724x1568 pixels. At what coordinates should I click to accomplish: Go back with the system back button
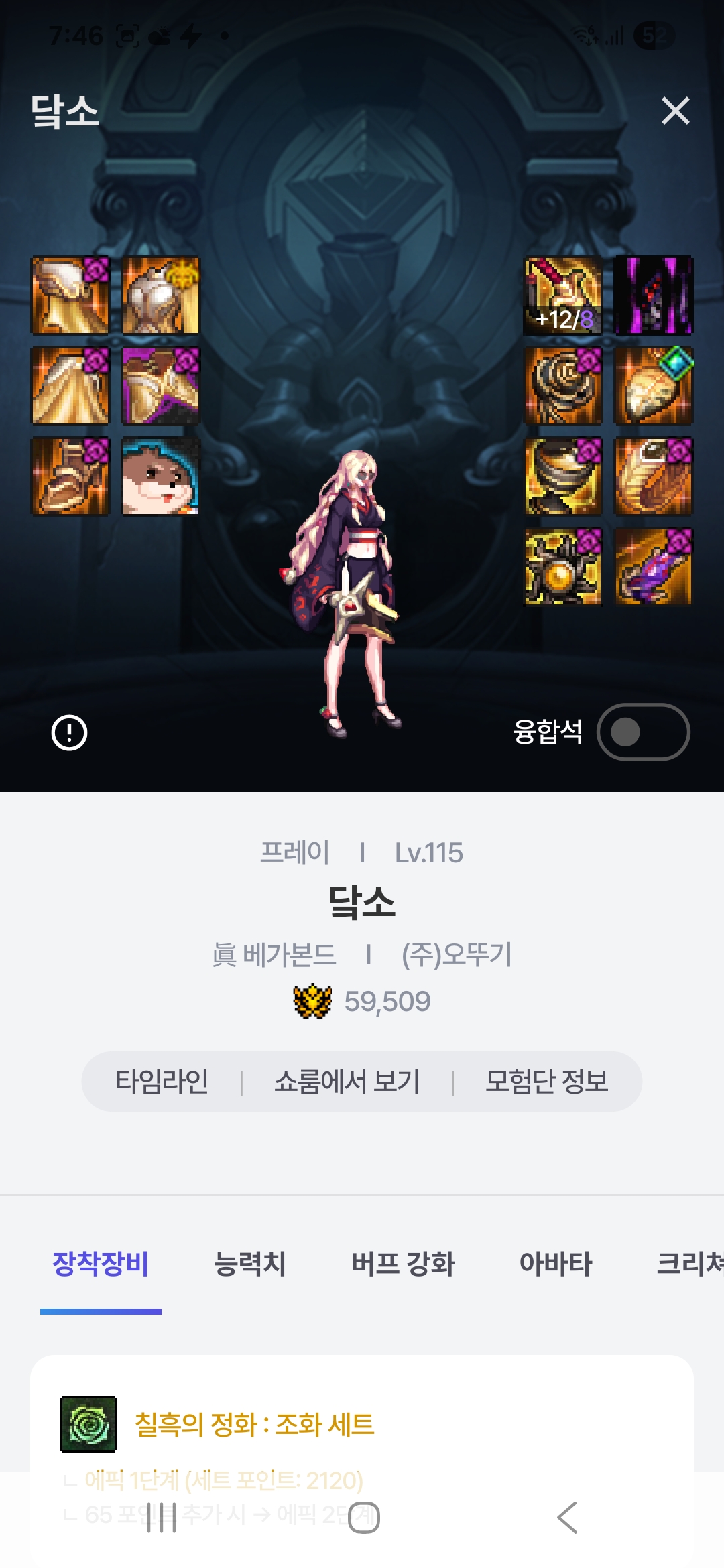(x=567, y=1518)
